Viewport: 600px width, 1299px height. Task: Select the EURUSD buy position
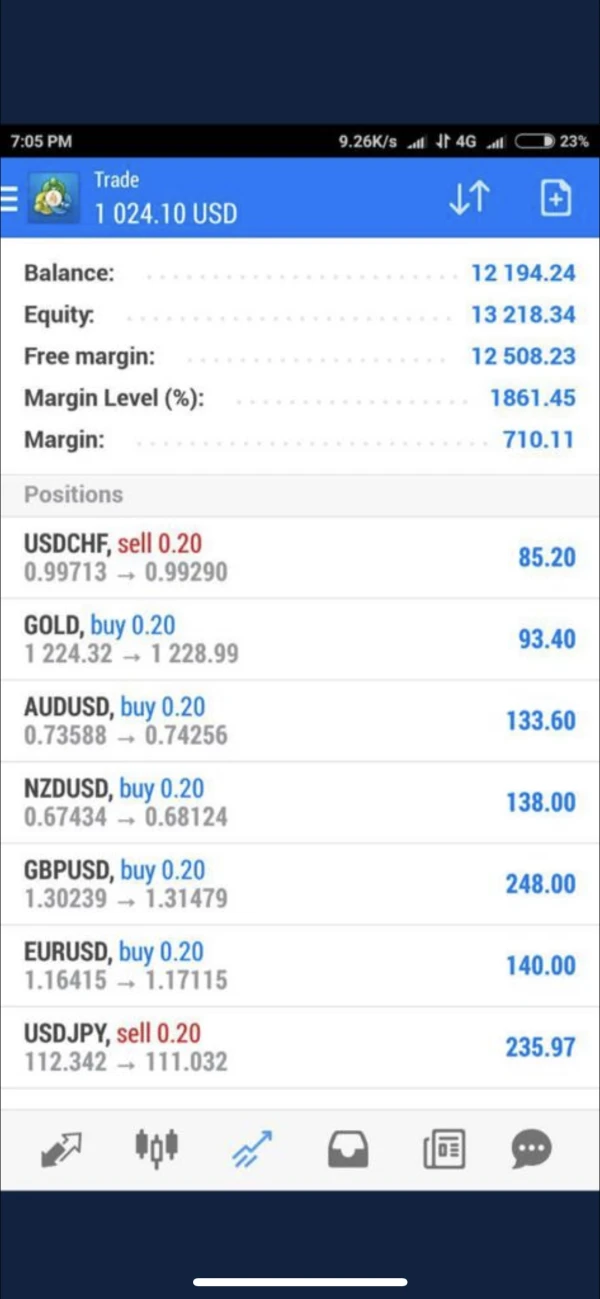click(x=300, y=966)
